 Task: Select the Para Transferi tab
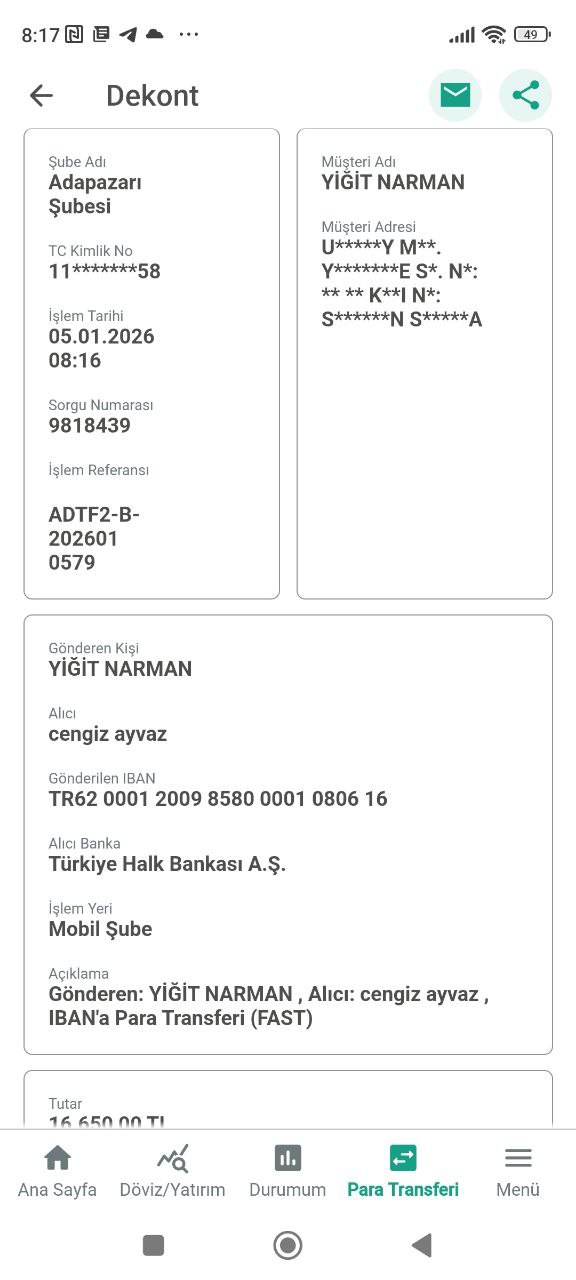pos(403,1172)
